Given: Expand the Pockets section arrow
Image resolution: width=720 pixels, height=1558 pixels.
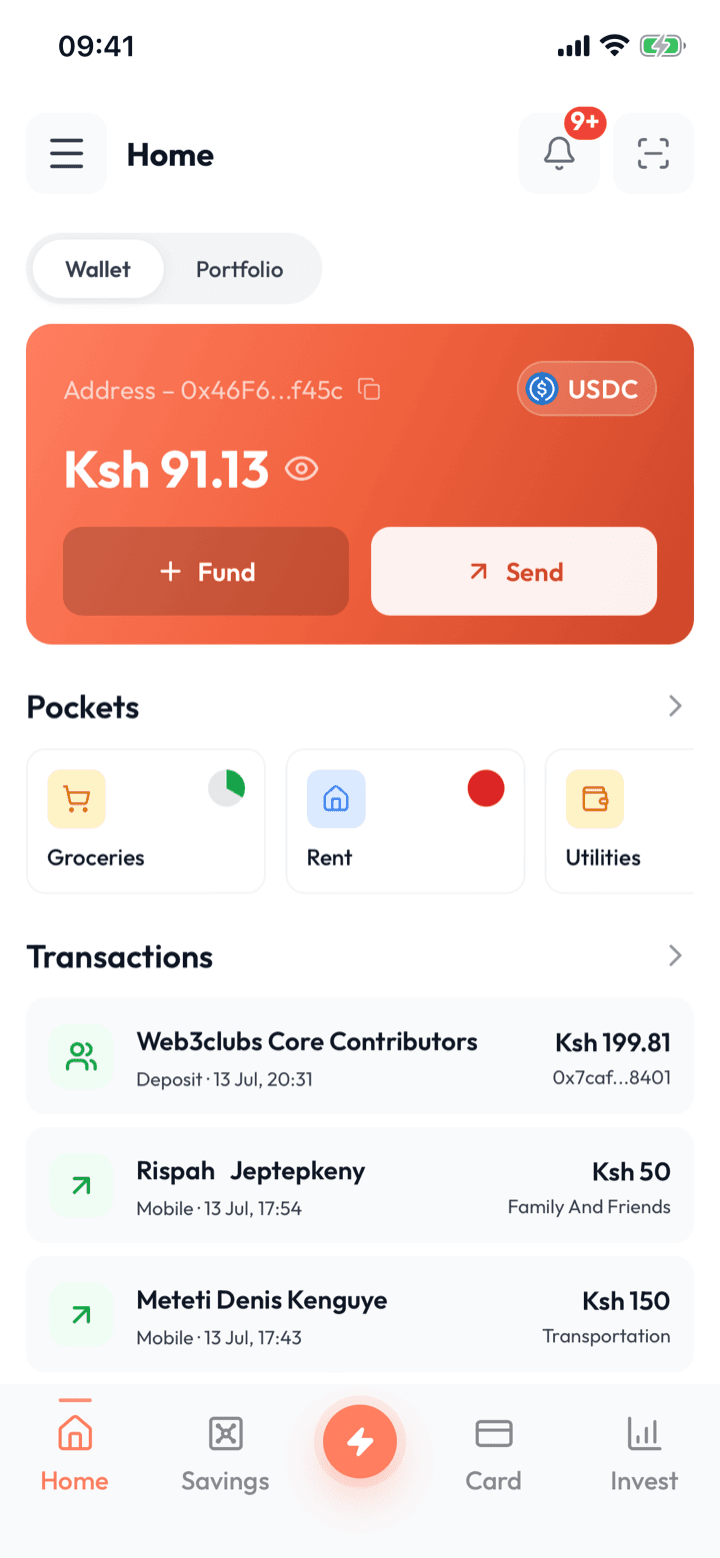Looking at the screenshot, I should pos(675,706).
